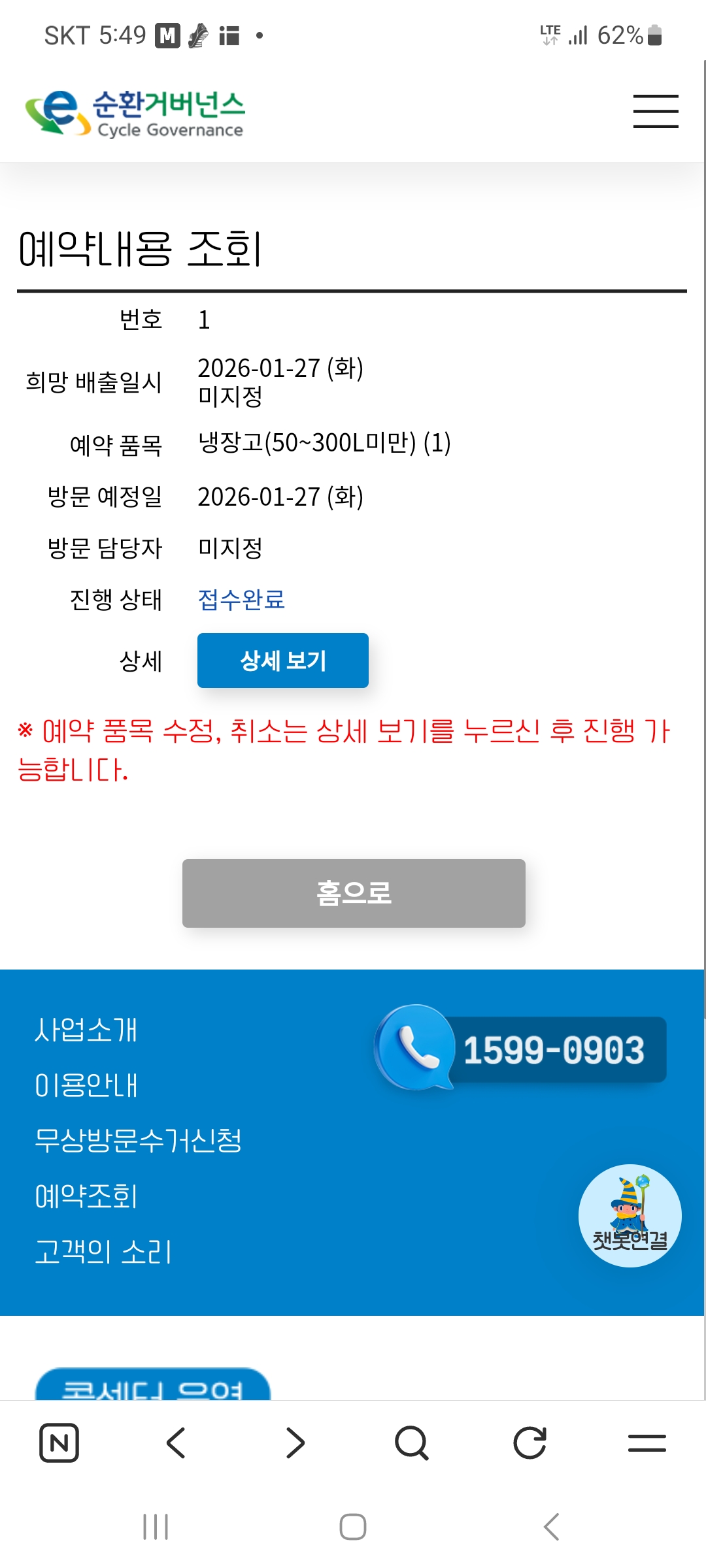The height and width of the screenshot is (1568, 706).
Task: Open the 예약조회 footer link
Action: pyautogui.click(x=86, y=1196)
